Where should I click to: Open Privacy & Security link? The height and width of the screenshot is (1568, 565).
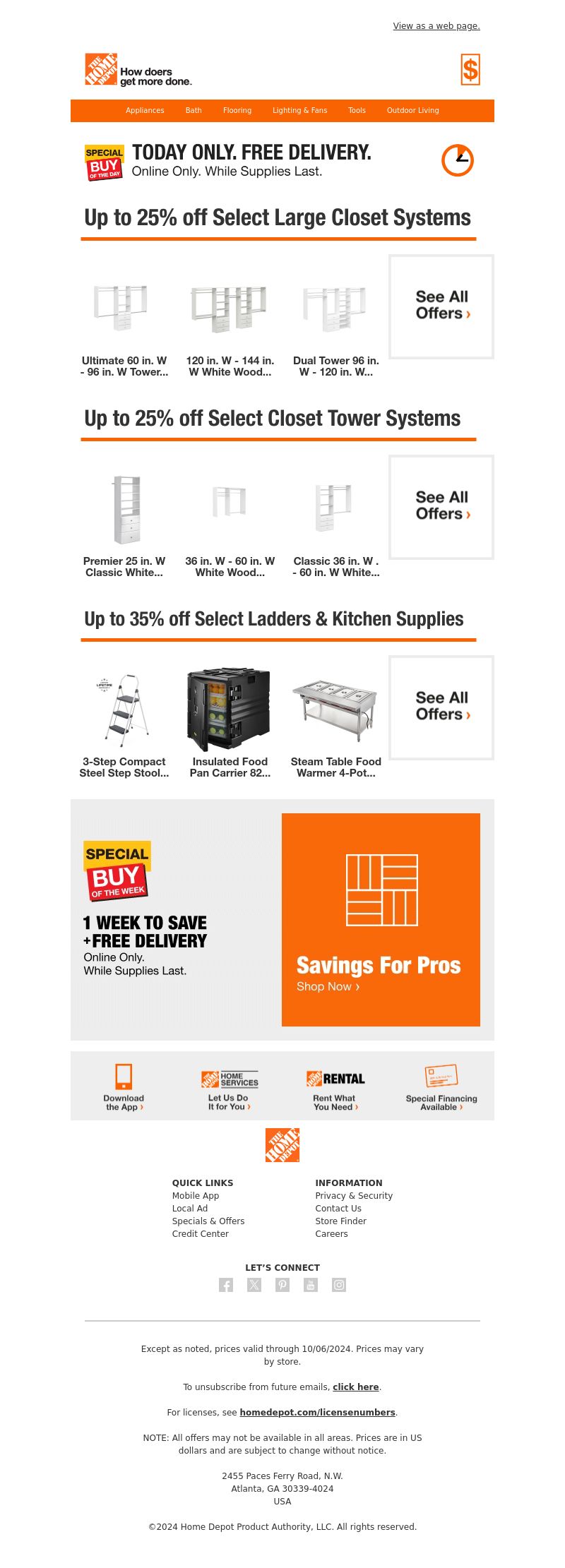(354, 1195)
